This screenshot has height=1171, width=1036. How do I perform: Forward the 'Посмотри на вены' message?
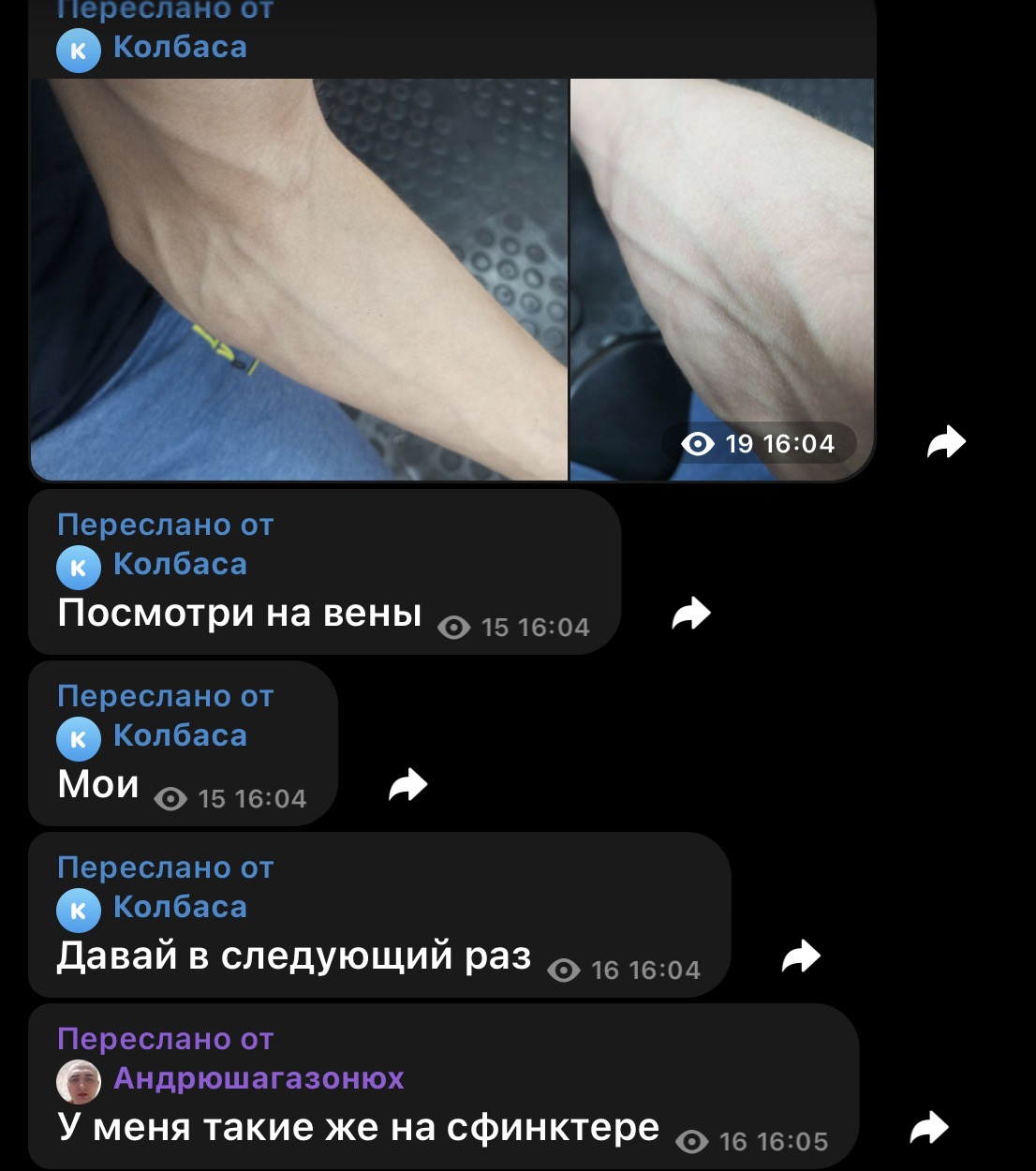[x=691, y=614]
